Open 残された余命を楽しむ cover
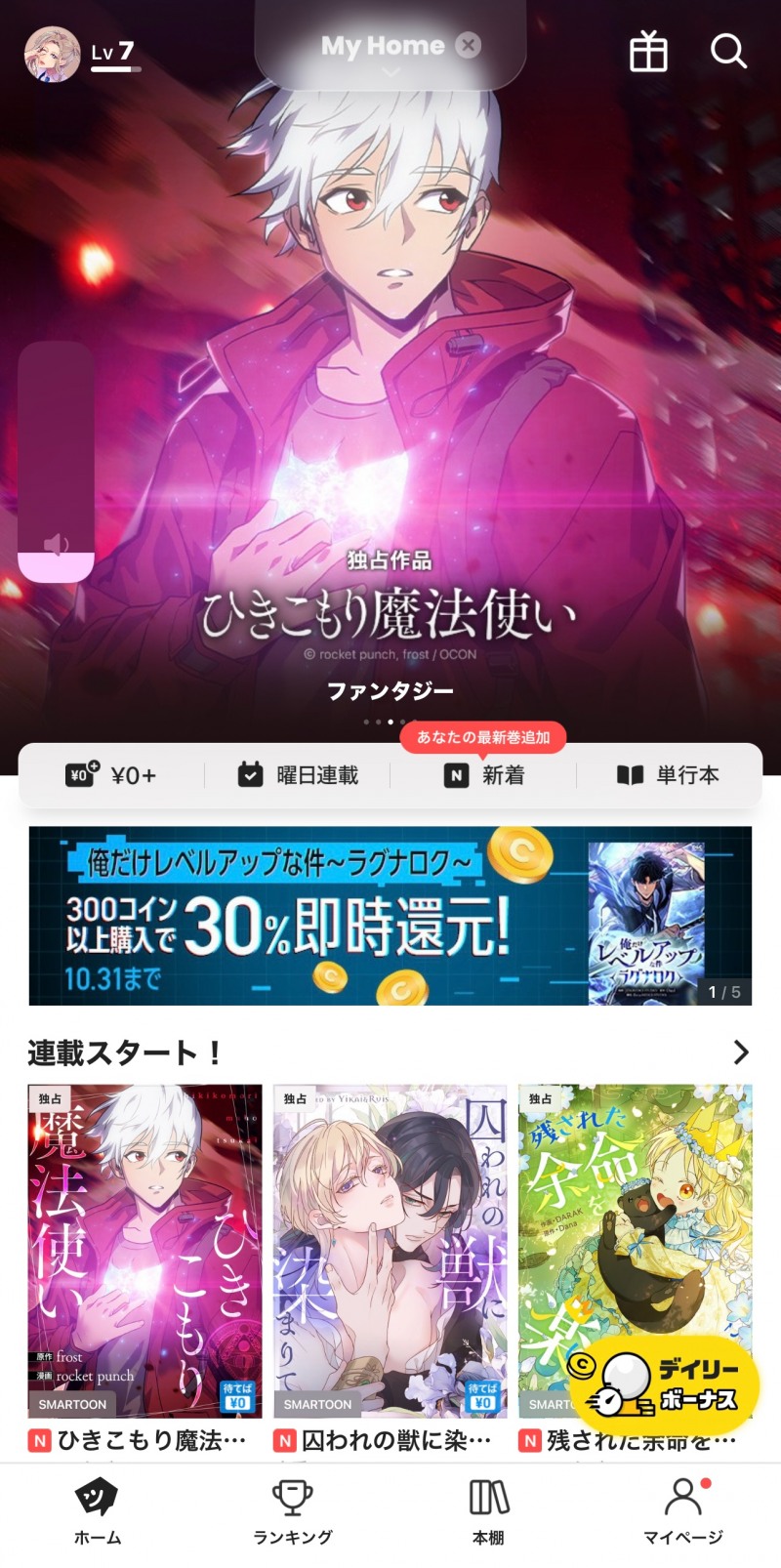This screenshot has width=781, height=1568. [x=635, y=1220]
